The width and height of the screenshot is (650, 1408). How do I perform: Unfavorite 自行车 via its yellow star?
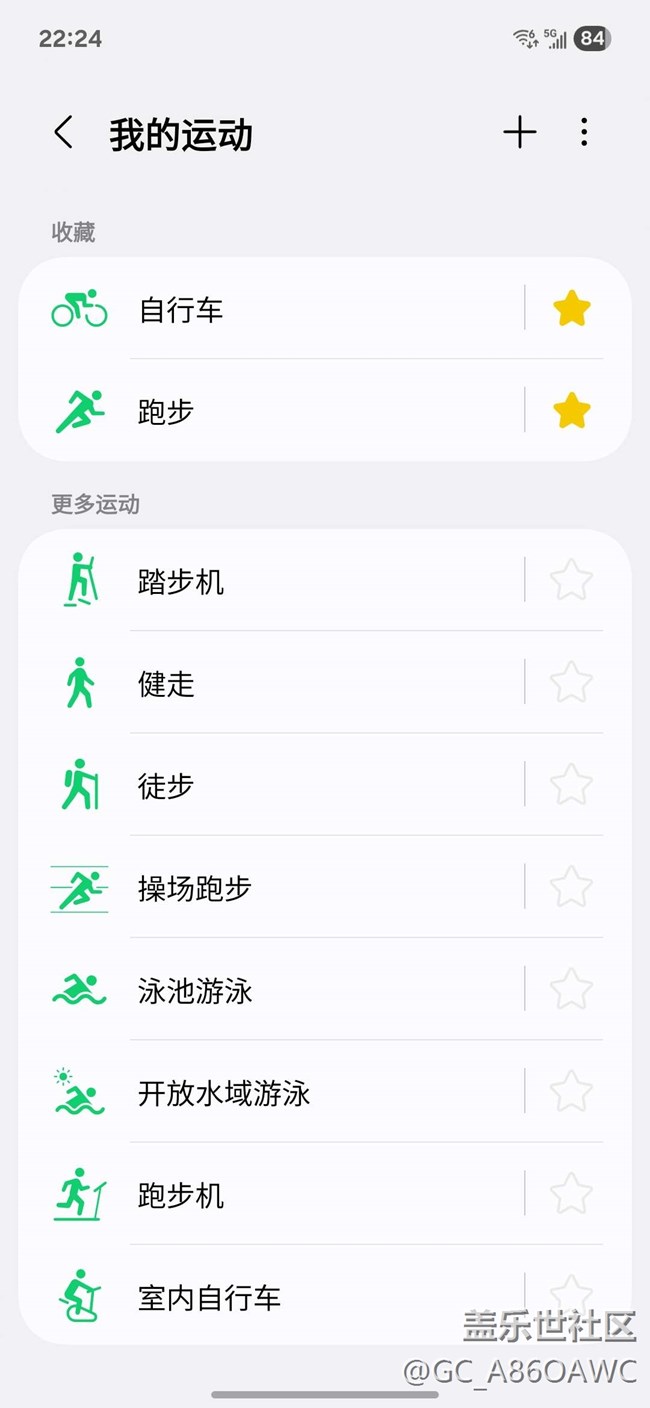pos(572,309)
